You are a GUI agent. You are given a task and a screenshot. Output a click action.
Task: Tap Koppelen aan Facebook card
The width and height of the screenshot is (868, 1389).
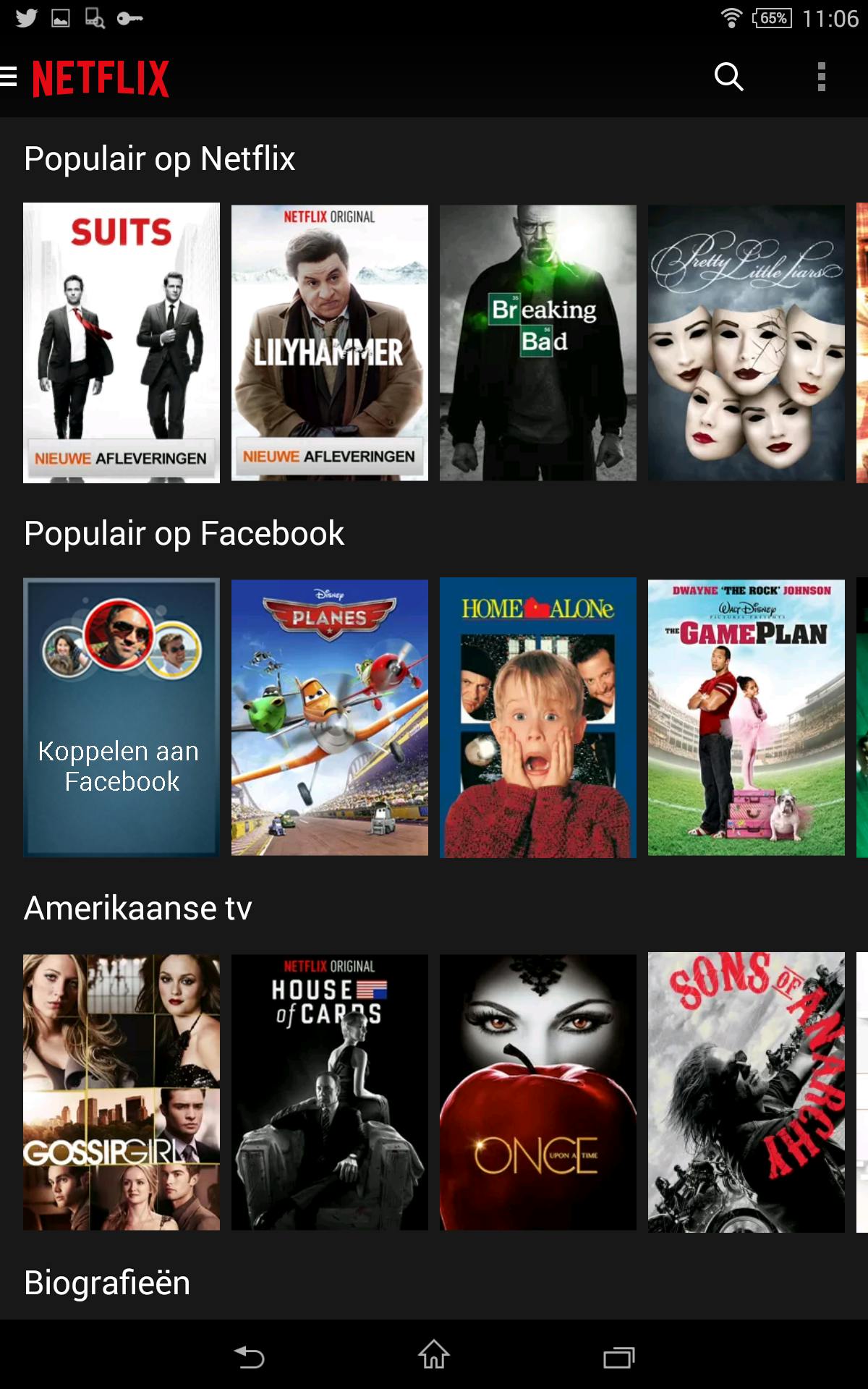[122, 717]
